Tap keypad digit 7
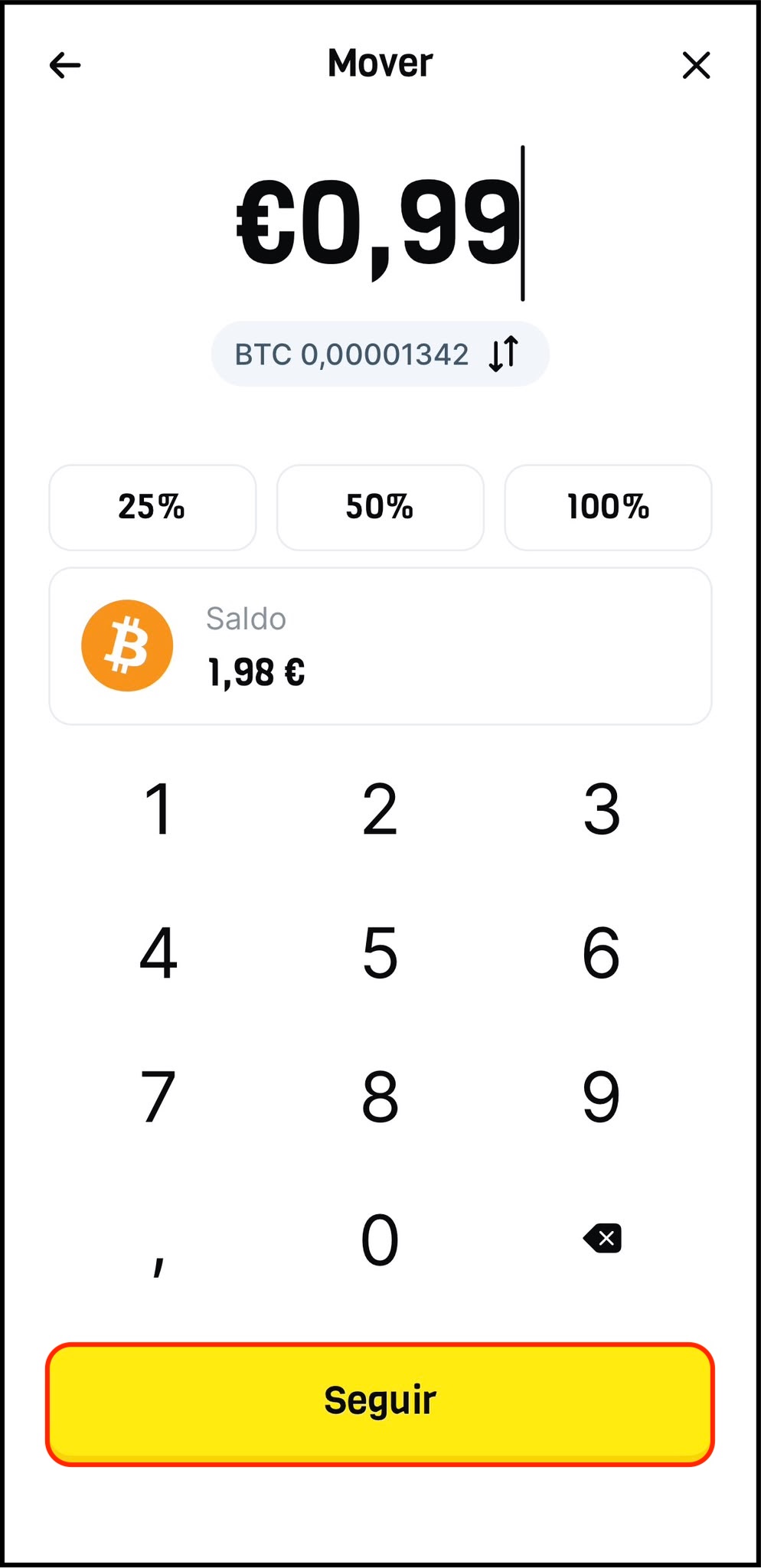The image size is (761, 1568). pyautogui.click(x=158, y=1096)
